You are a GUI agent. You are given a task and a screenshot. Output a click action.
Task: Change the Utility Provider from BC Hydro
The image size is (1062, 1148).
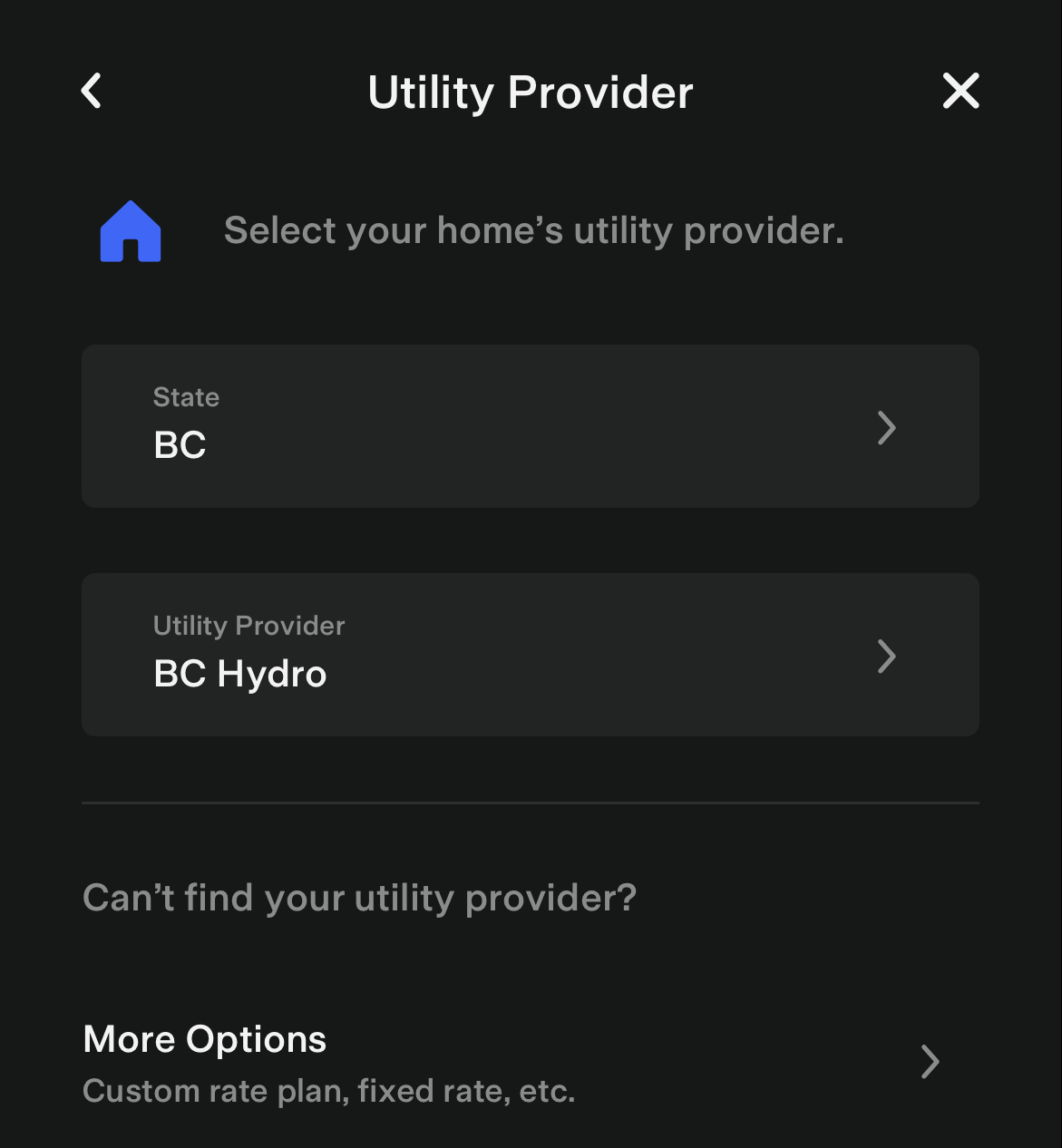tap(530, 655)
